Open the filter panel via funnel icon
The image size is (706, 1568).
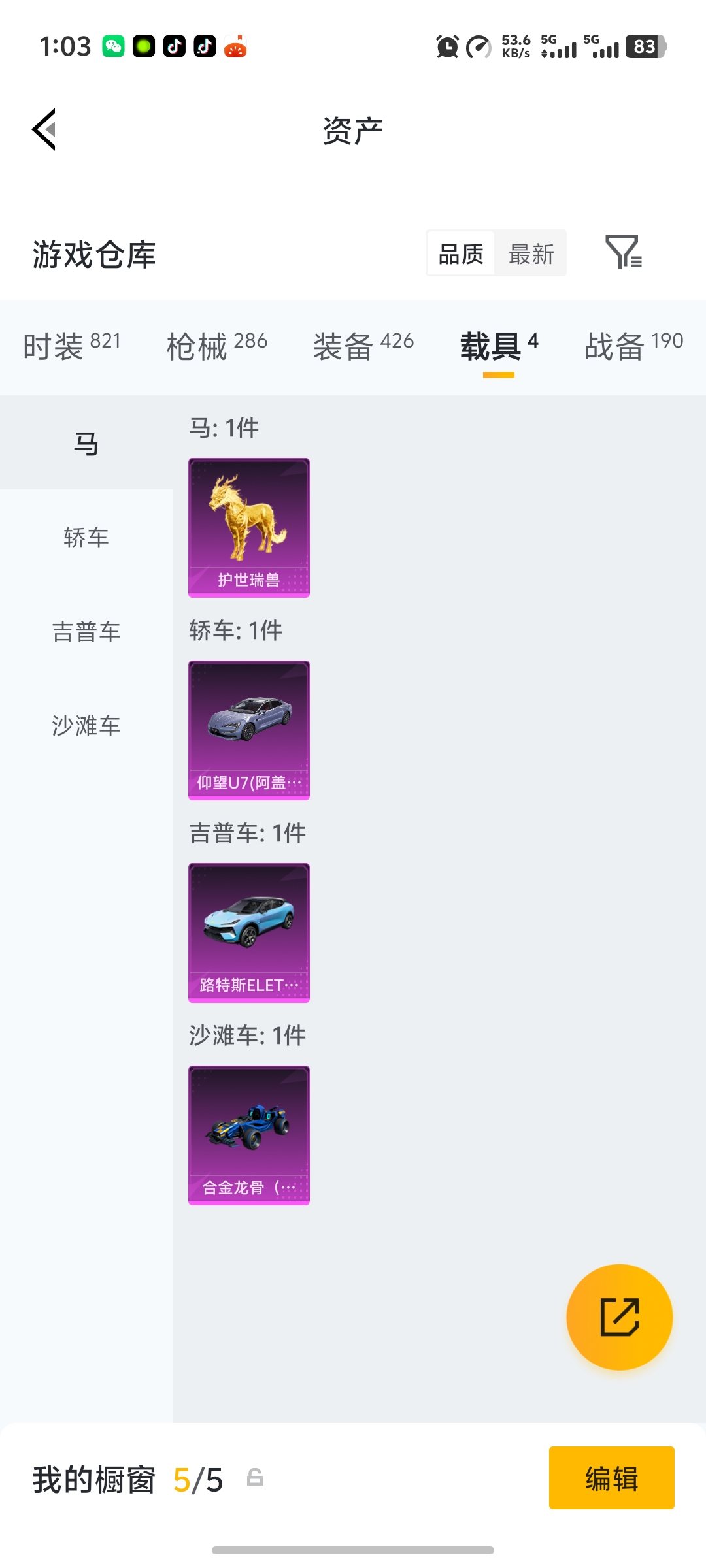624,253
